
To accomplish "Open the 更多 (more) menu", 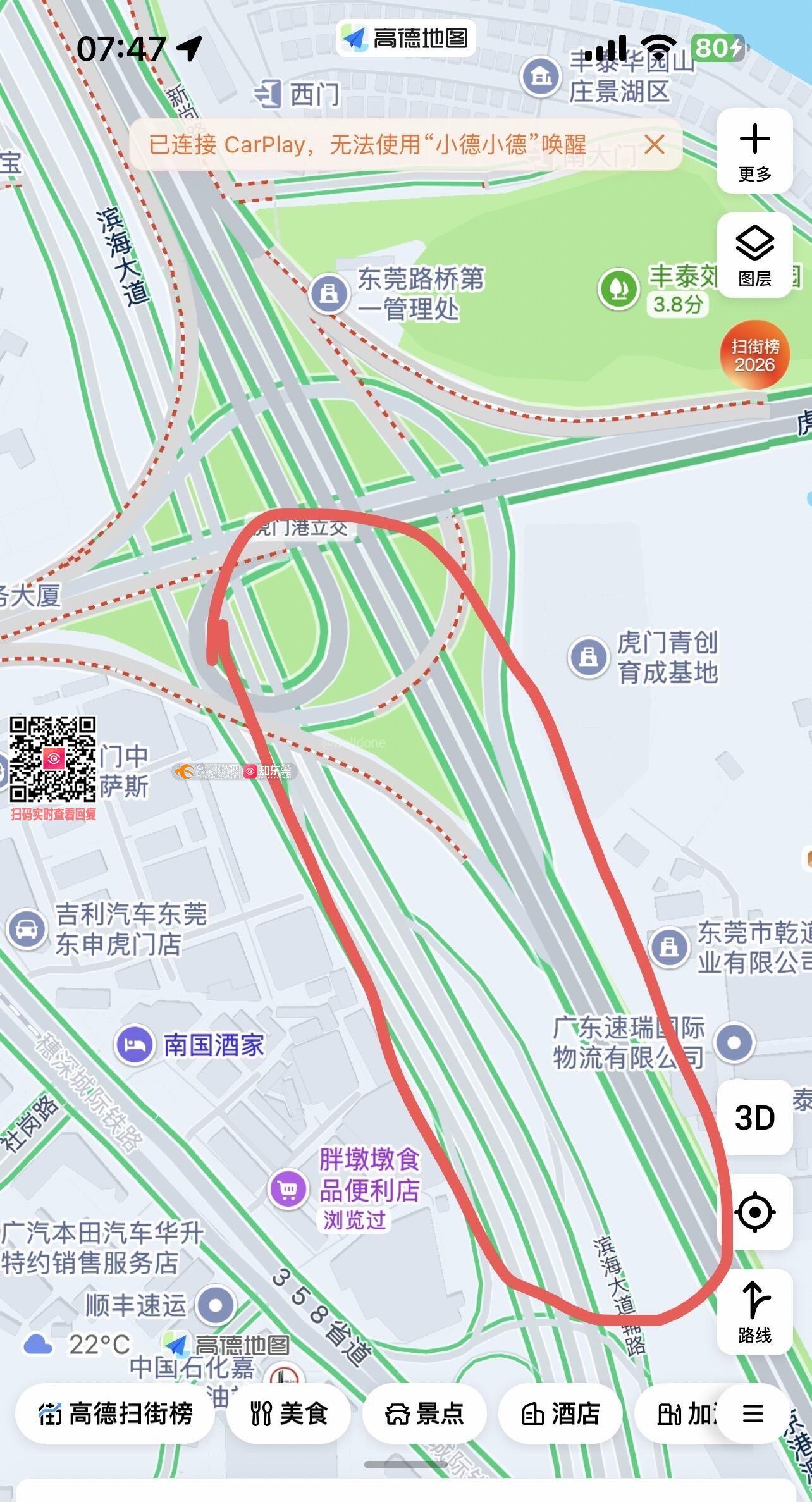I will (x=754, y=151).
